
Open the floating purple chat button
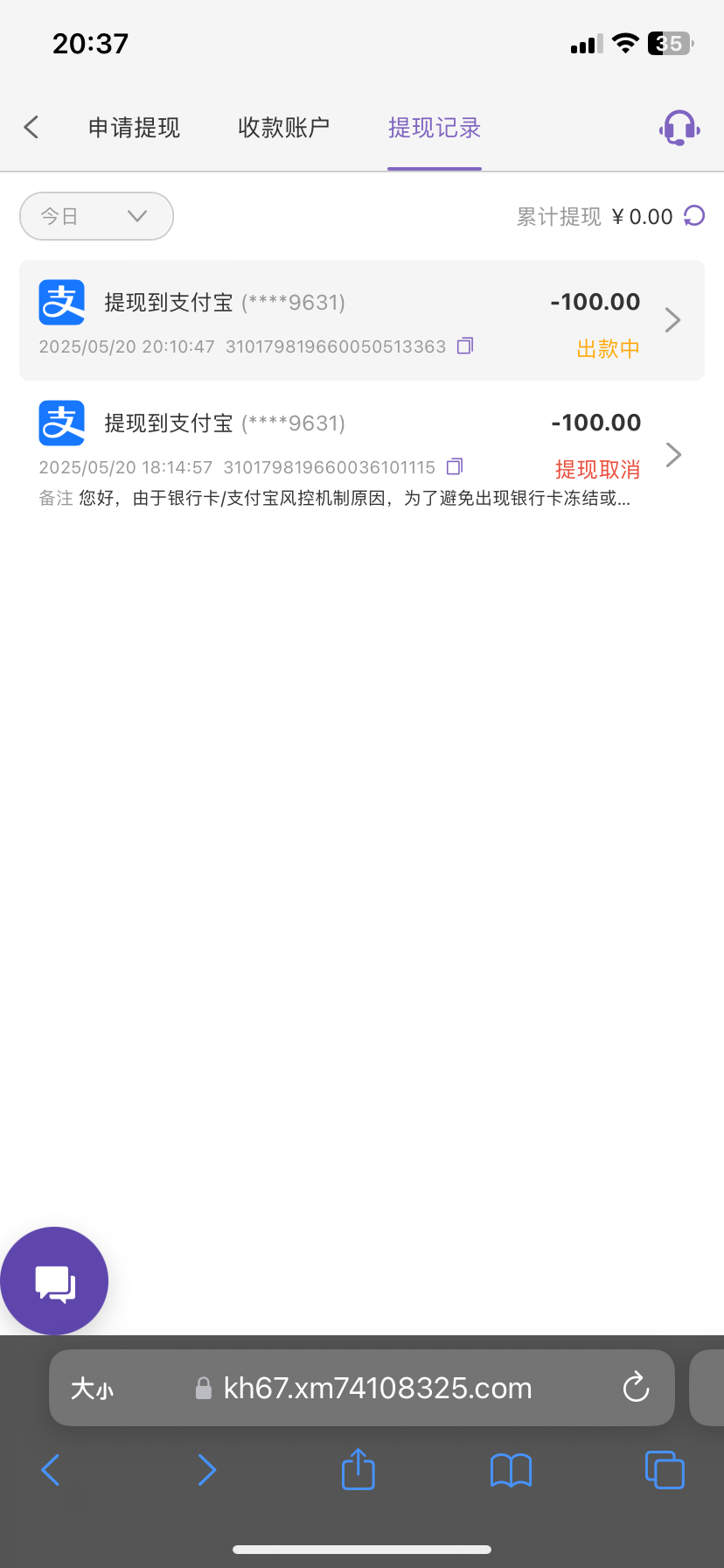click(x=54, y=1281)
